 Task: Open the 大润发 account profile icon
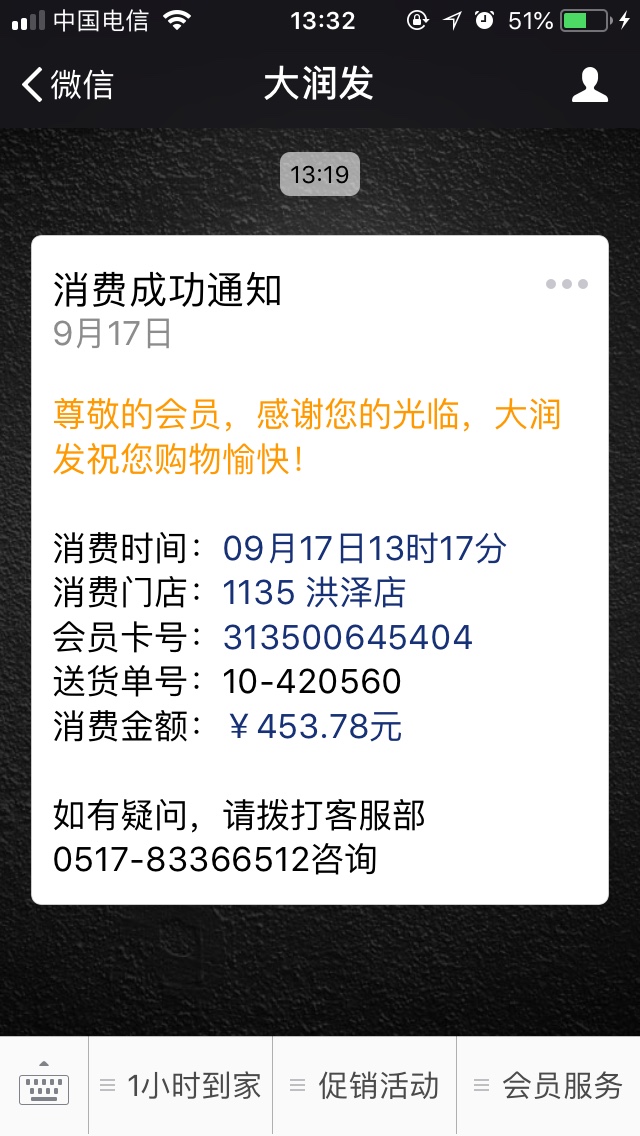[x=589, y=84]
